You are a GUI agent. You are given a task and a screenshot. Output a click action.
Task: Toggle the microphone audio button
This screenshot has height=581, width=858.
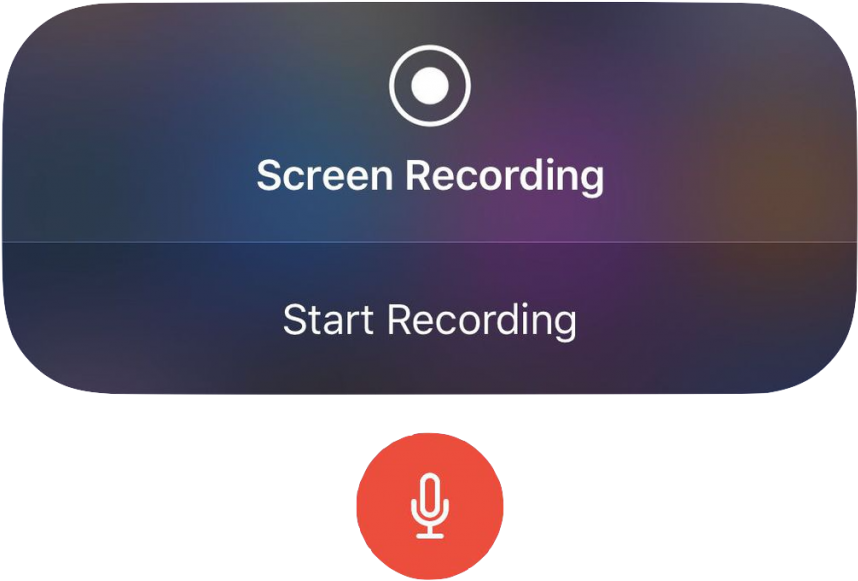429,505
